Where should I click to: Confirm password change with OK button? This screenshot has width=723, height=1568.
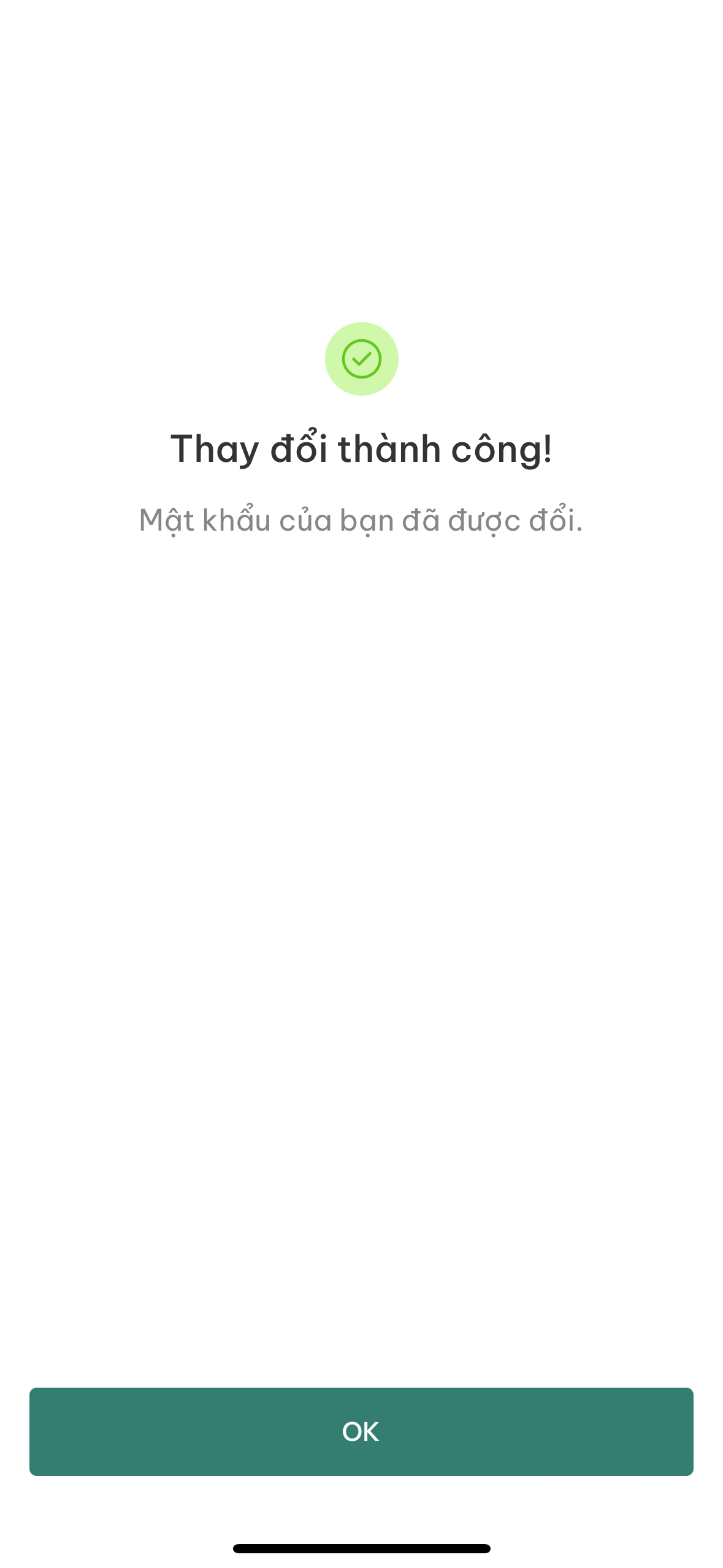(361, 1431)
